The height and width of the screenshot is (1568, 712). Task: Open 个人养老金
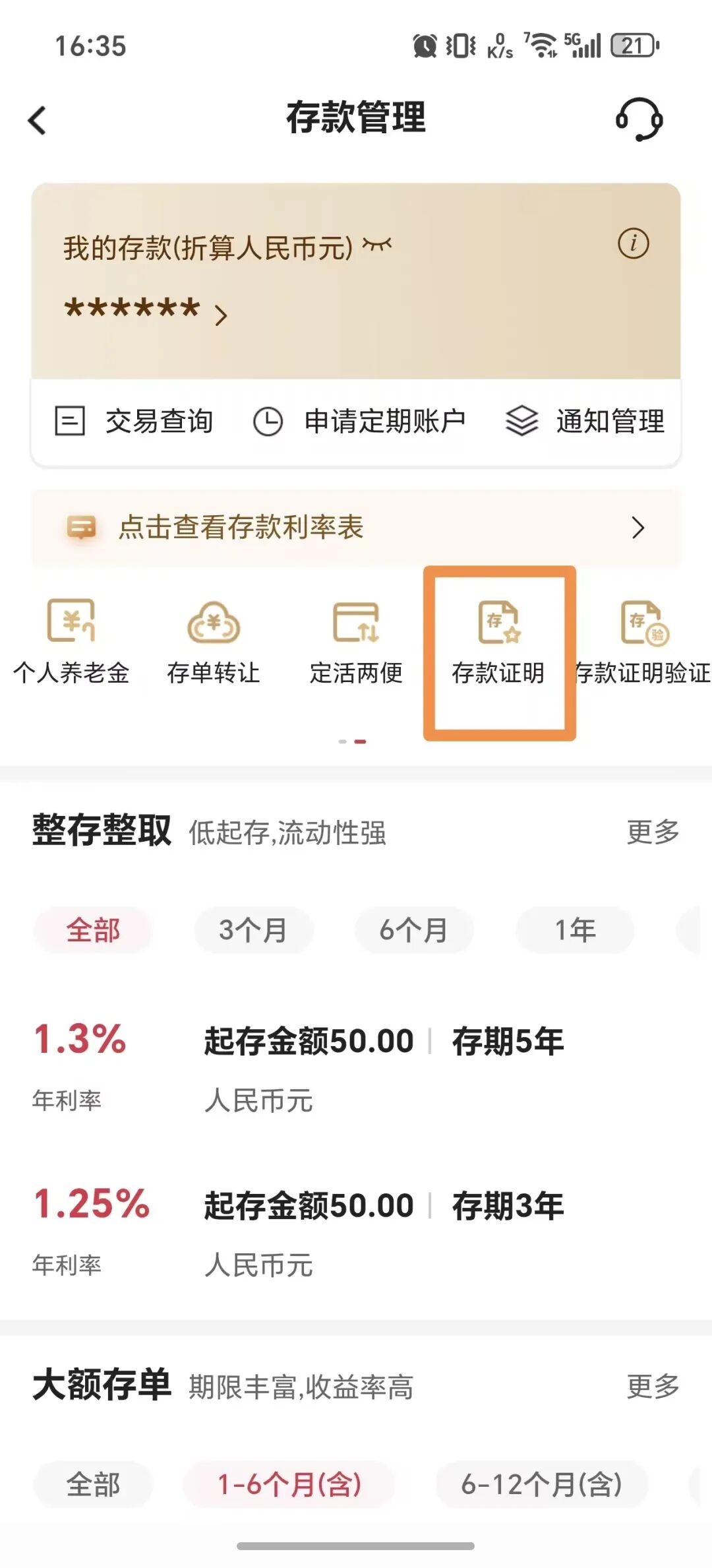[x=71, y=641]
